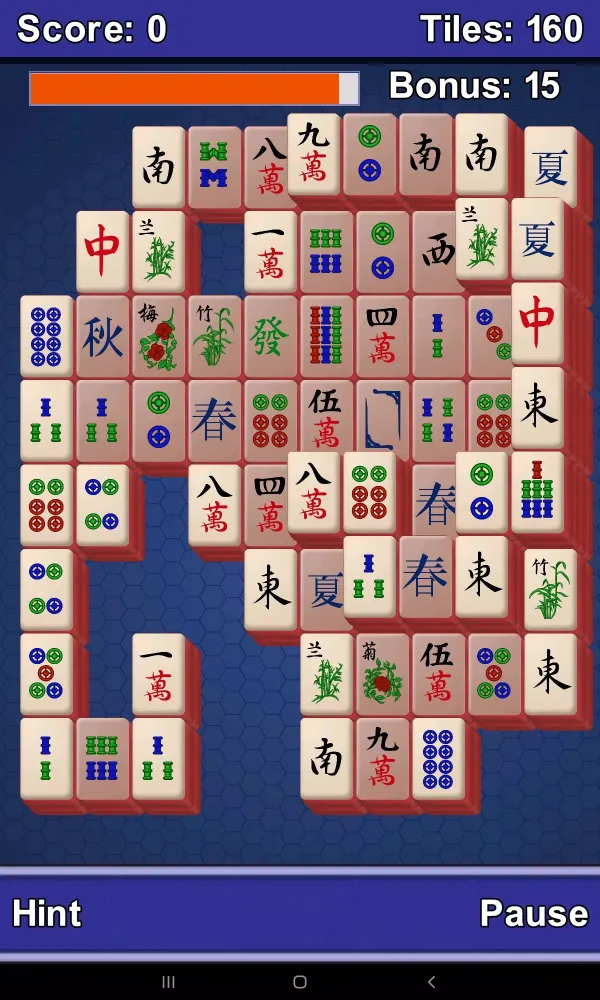
Task: Select the west wind 西 tile
Action: (436, 251)
